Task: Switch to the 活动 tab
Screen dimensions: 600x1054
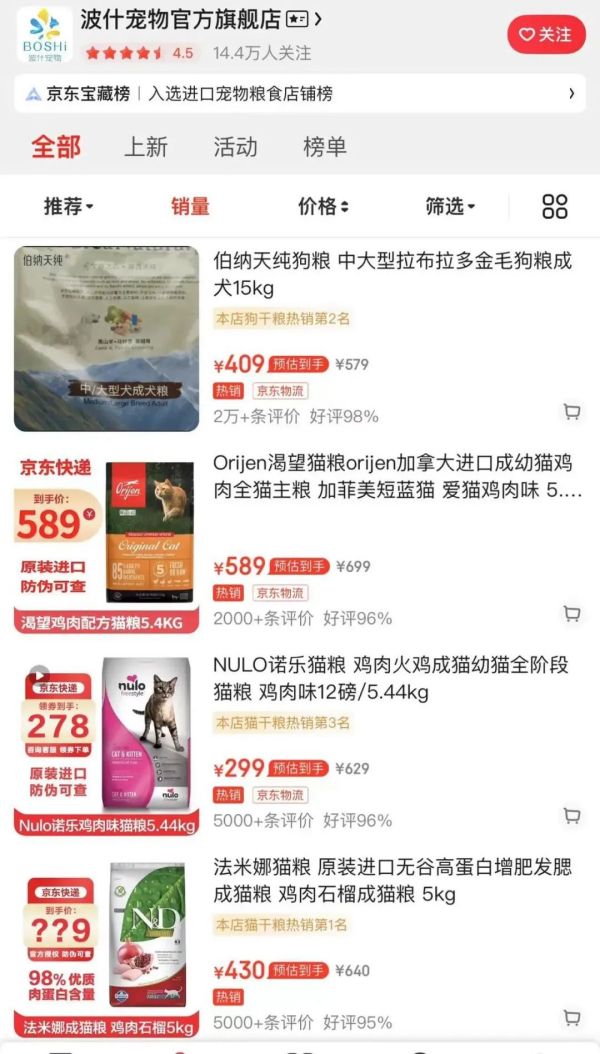Action: [235, 147]
